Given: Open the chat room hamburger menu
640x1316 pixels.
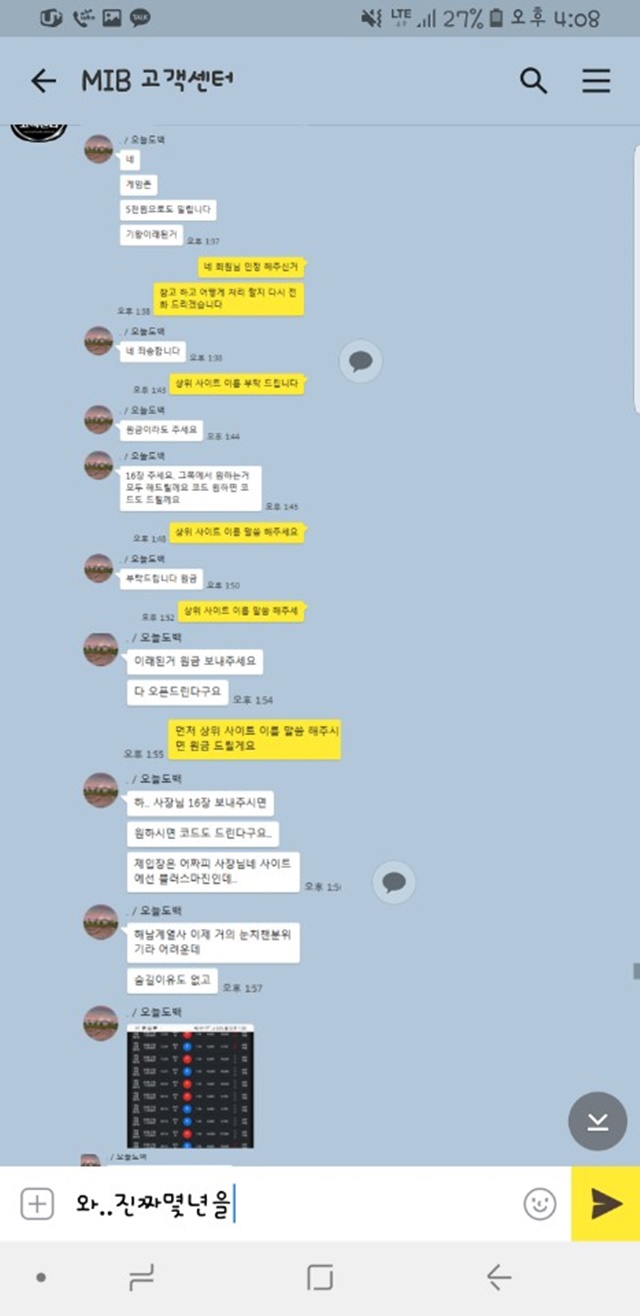Looking at the screenshot, I should pyautogui.click(x=597, y=81).
